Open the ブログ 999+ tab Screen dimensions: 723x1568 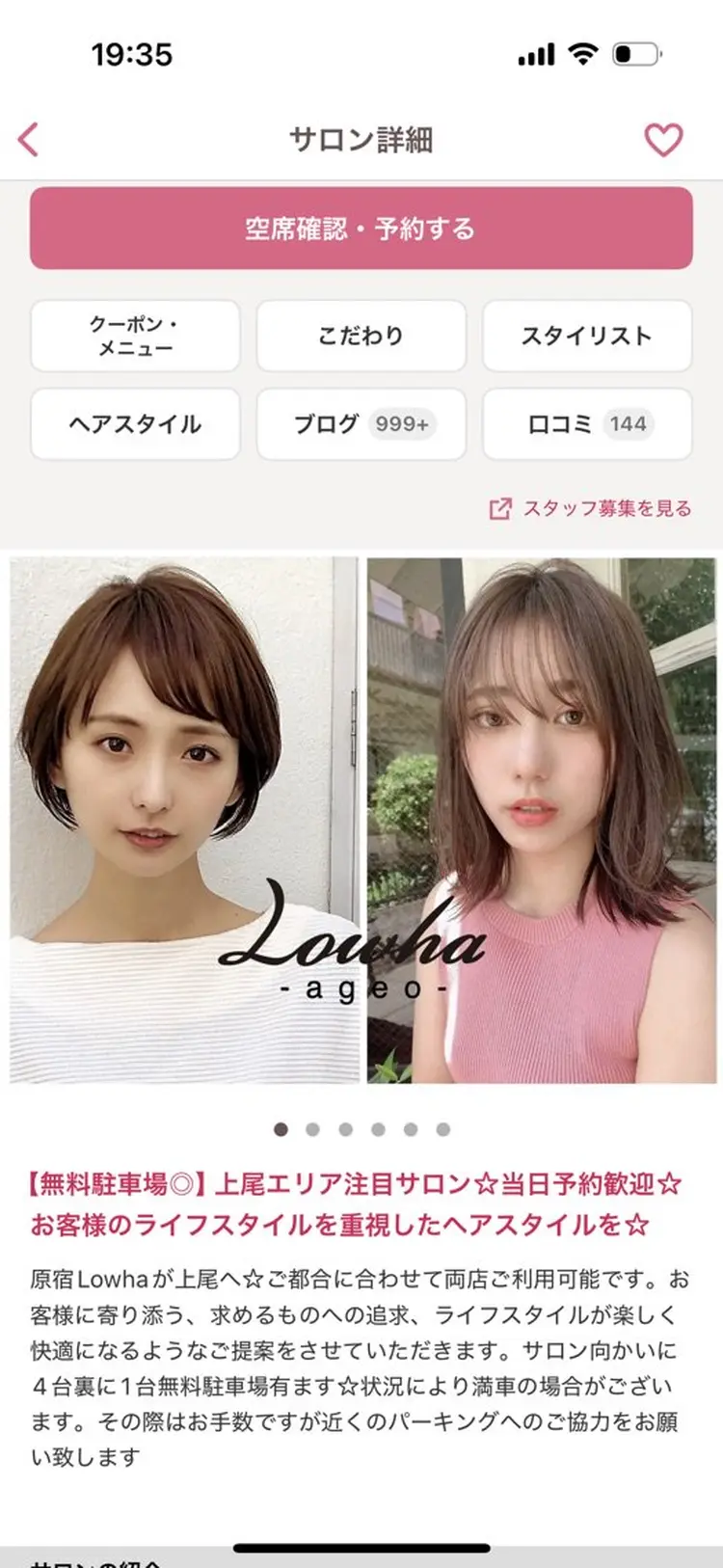(361, 424)
